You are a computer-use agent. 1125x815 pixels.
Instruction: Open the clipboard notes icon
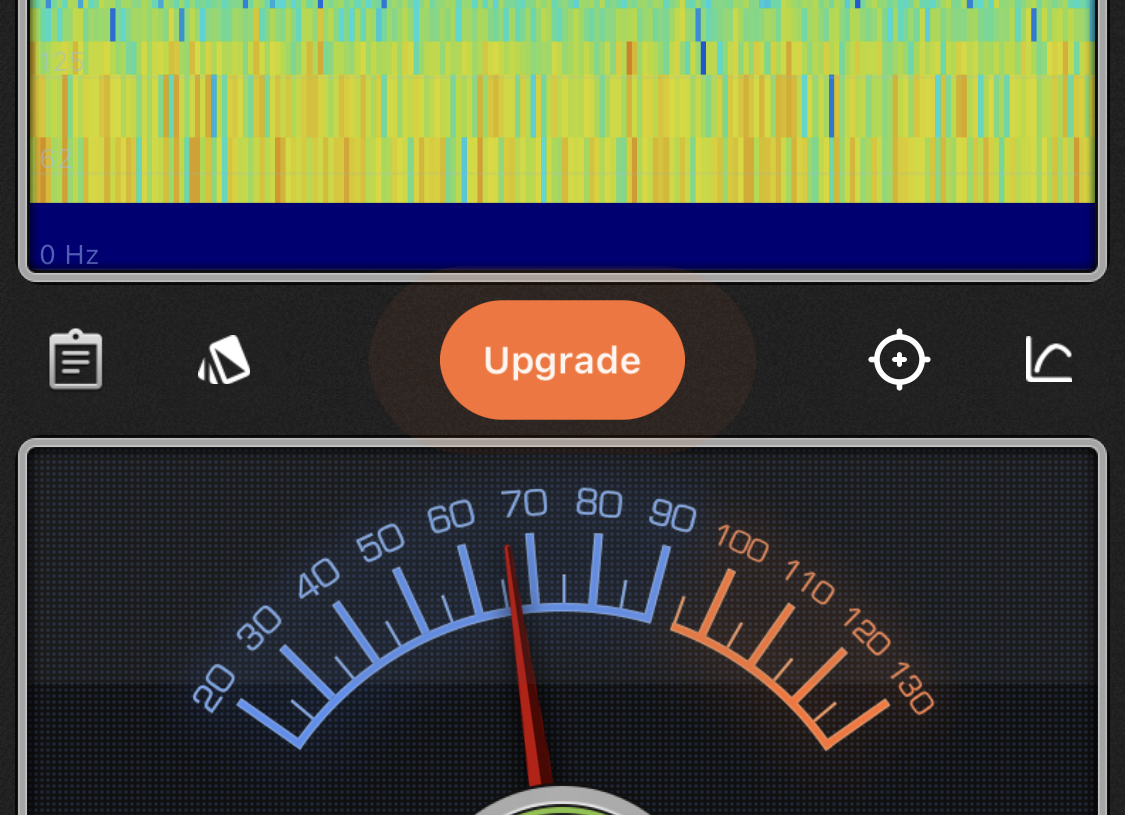pos(76,360)
